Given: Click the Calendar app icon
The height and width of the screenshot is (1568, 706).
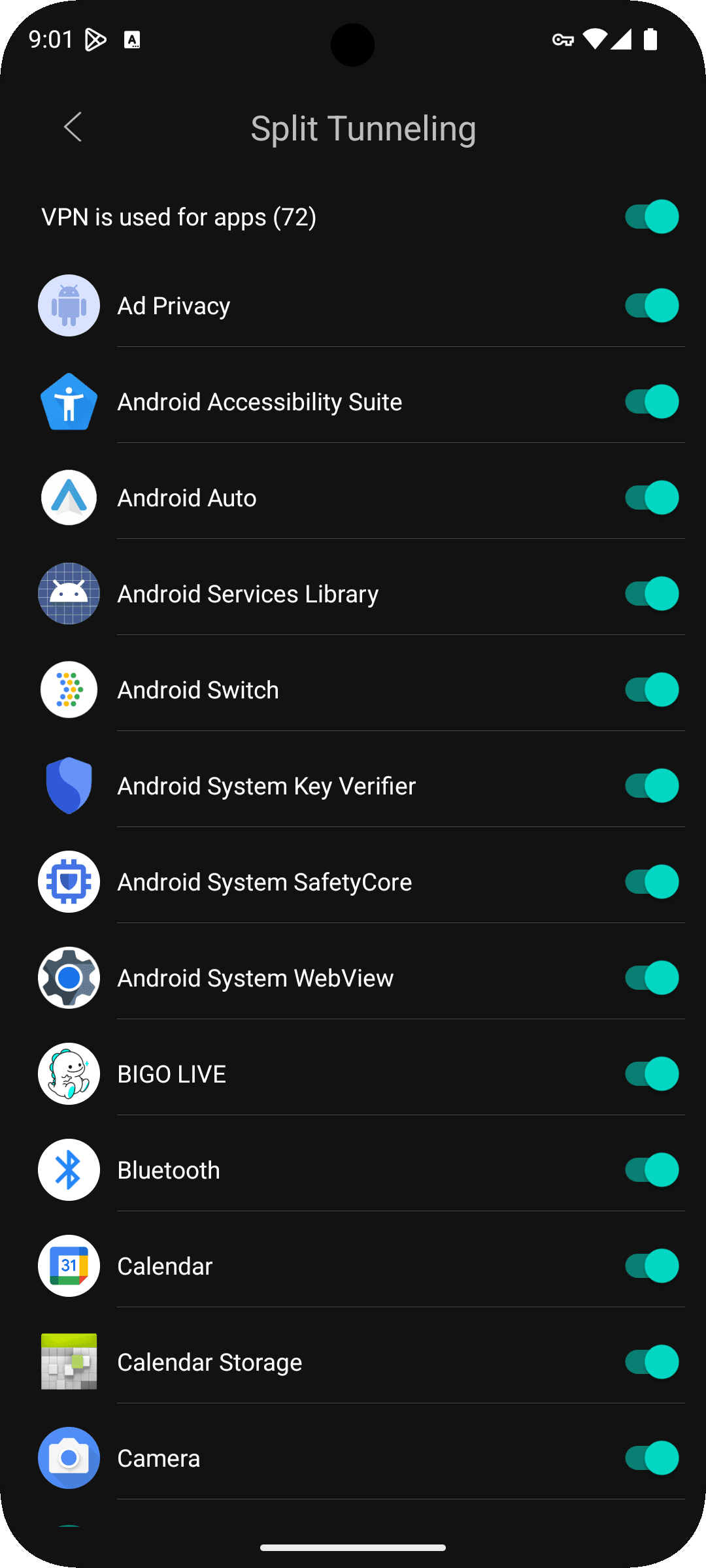Looking at the screenshot, I should click(x=69, y=1266).
